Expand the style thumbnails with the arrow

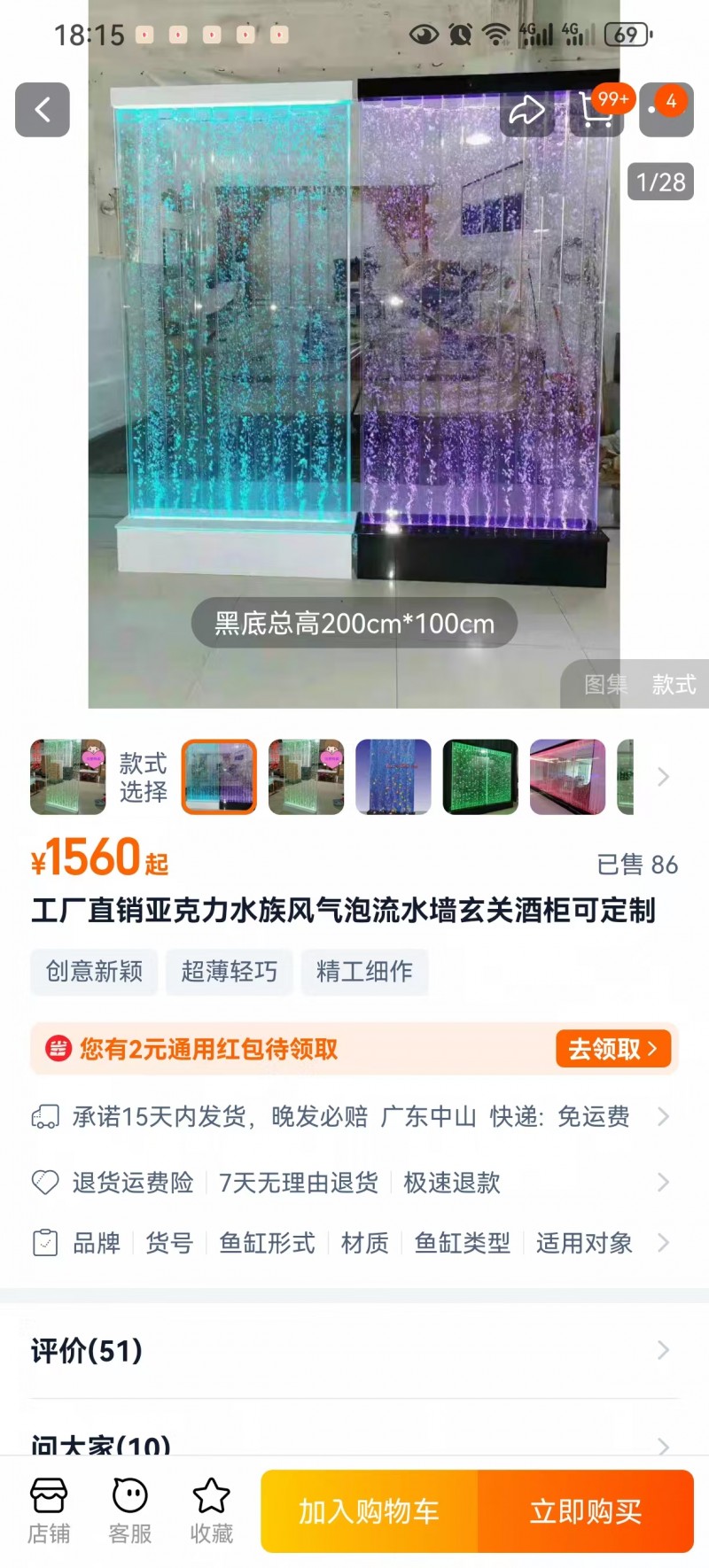coord(663,777)
